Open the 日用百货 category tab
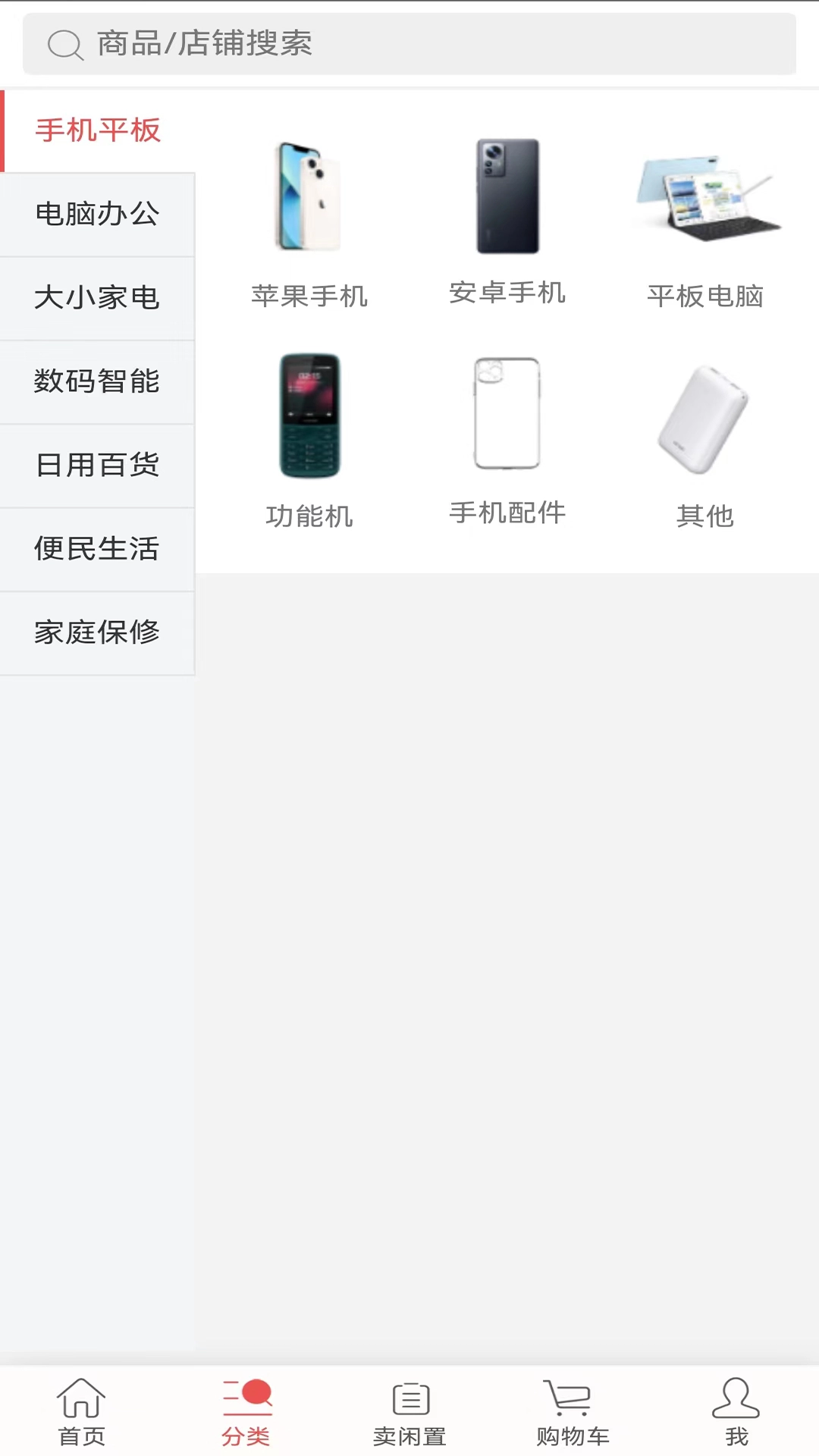This screenshot has width=819, height=1456. point(97,465)
